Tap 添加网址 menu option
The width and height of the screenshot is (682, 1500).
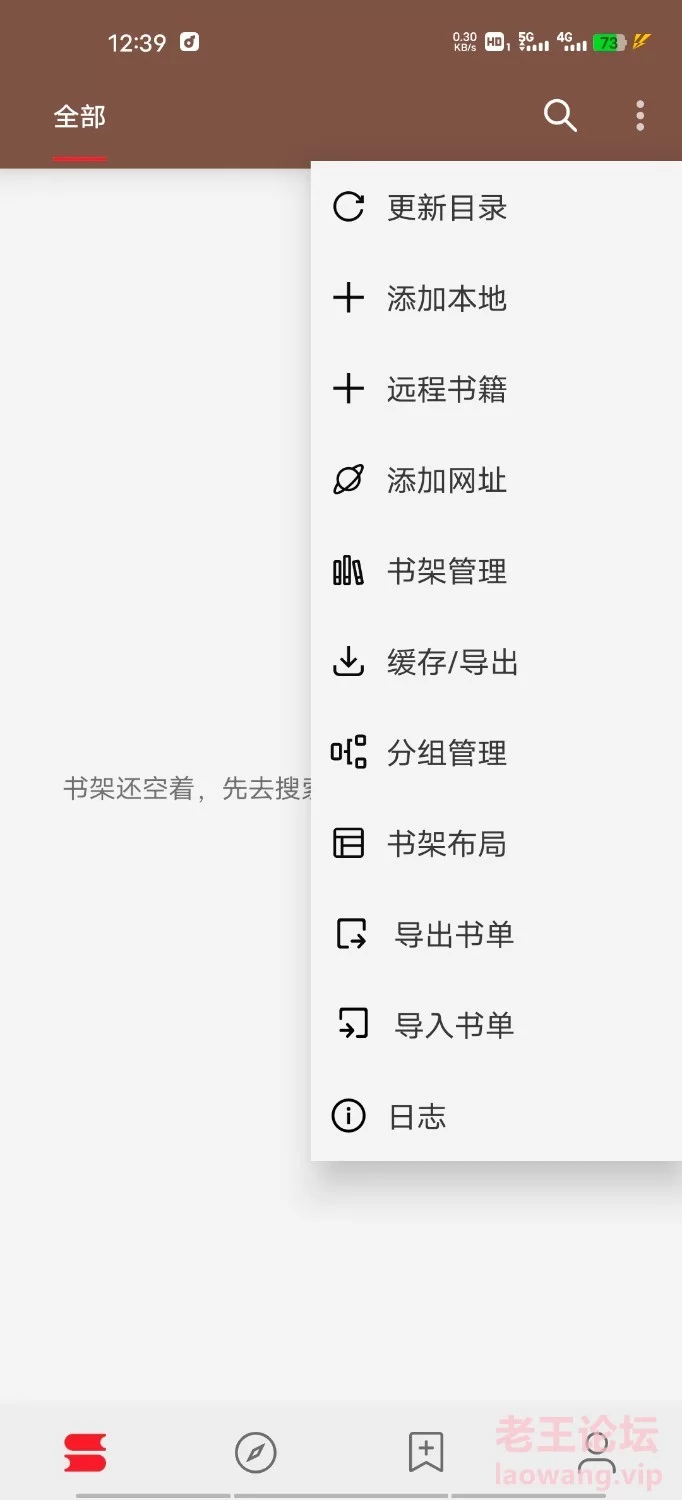[496, 481]
